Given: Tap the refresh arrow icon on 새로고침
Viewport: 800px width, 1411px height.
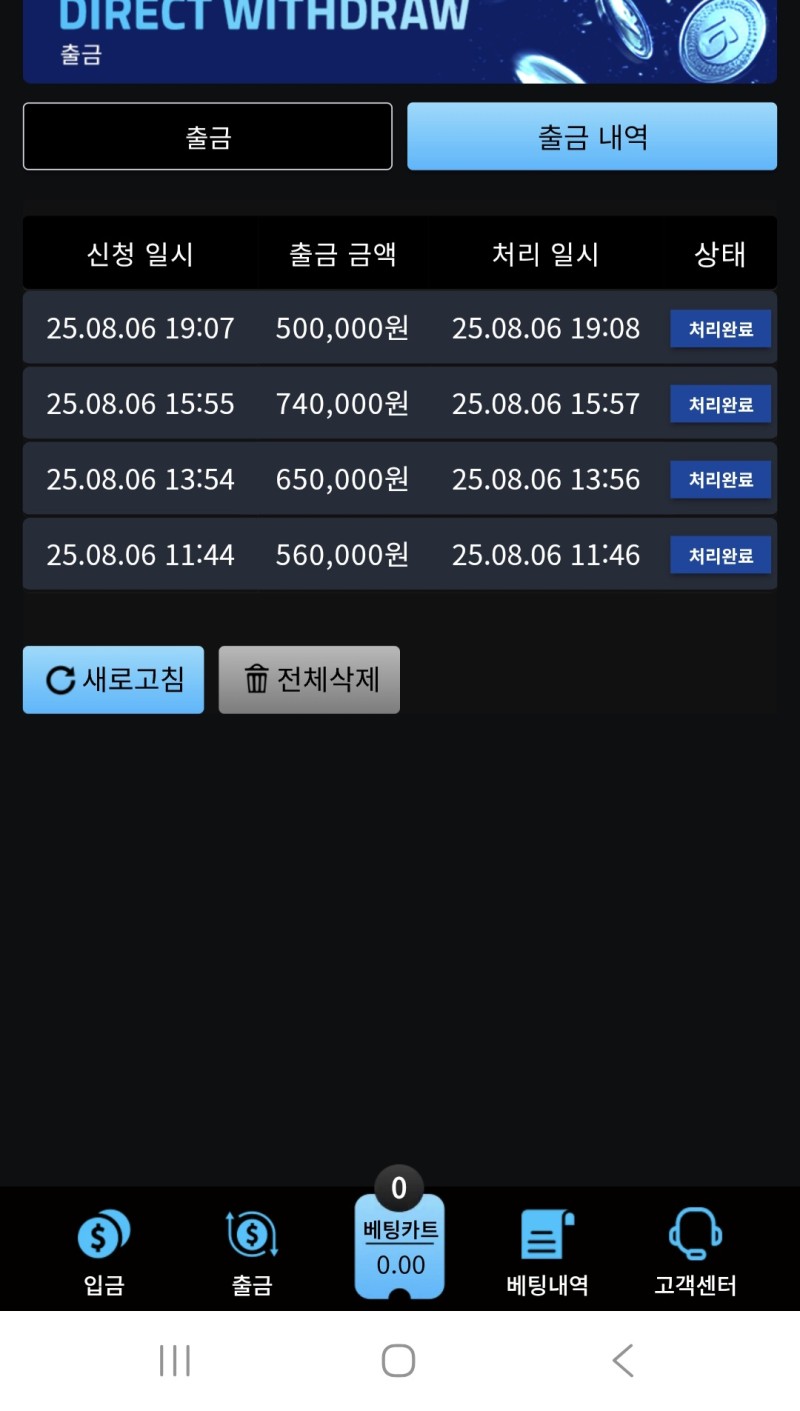Looking at the screenshot, I should pyautogui.click(x=58, y=680).
